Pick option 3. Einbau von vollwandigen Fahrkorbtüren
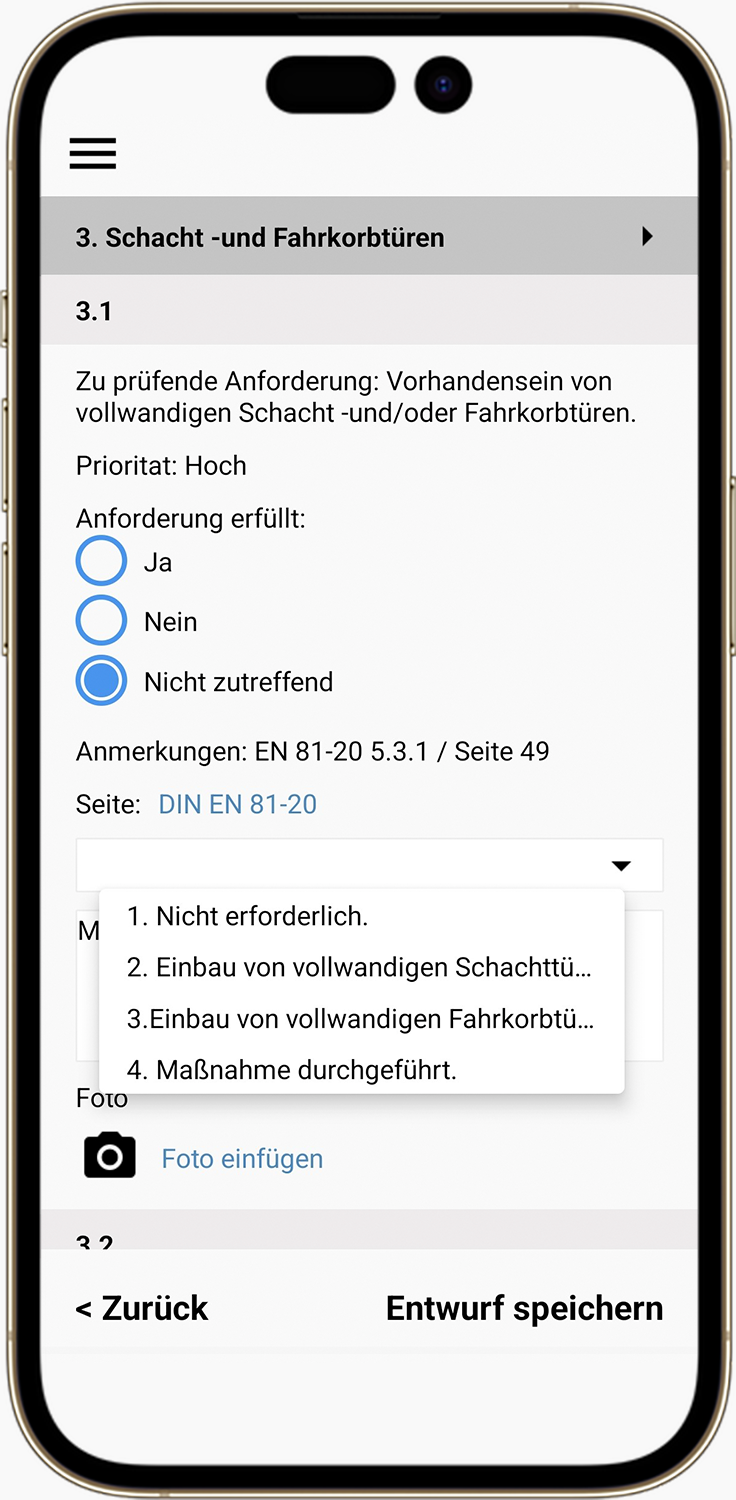The width and height of the screenshot is (736, 1500). tap(360, 1019)
